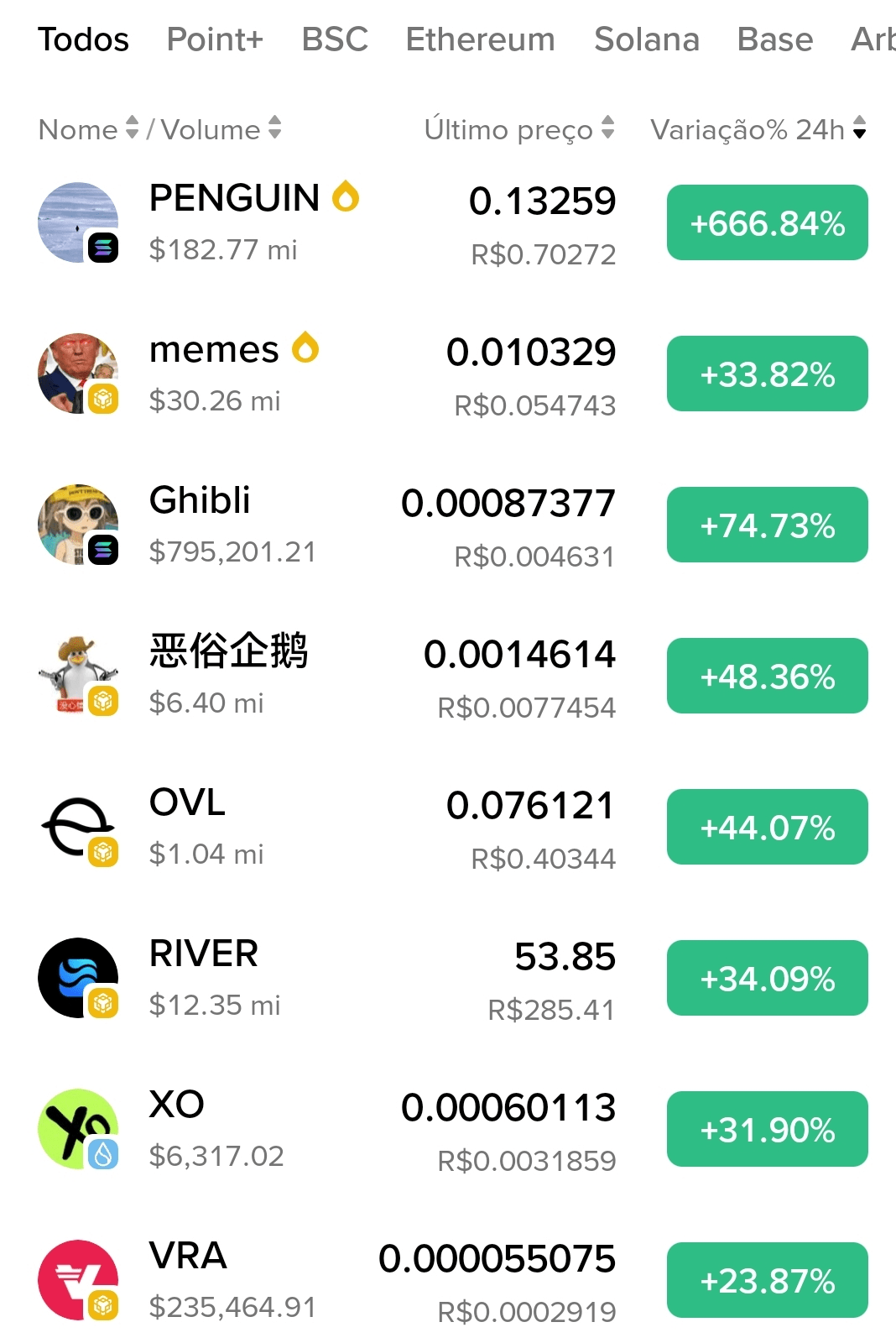Tap PENGUIN's +666.84% change badge

click(767, 222)
